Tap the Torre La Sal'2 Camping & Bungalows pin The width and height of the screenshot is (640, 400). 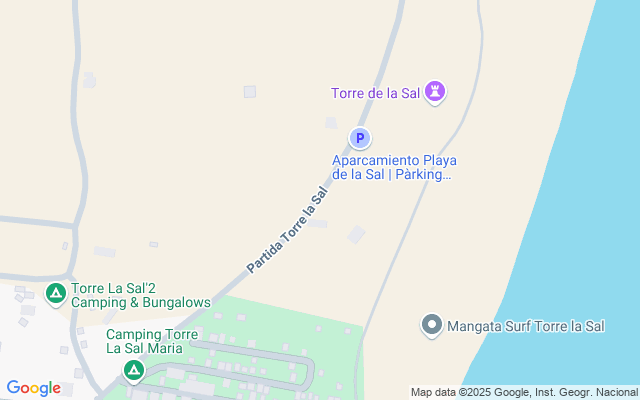pyautogui.click(x=56, y=293)
